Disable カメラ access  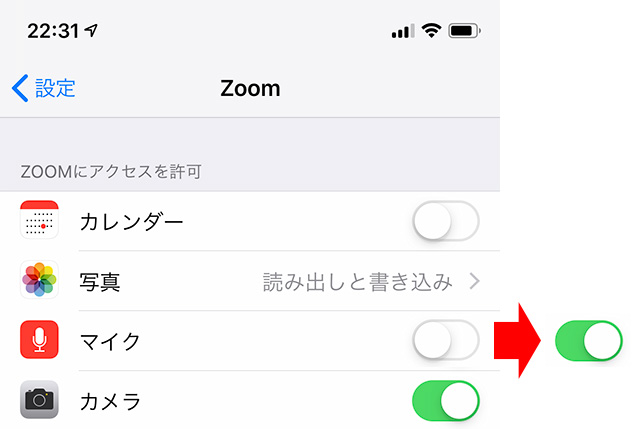pos(446,401)
